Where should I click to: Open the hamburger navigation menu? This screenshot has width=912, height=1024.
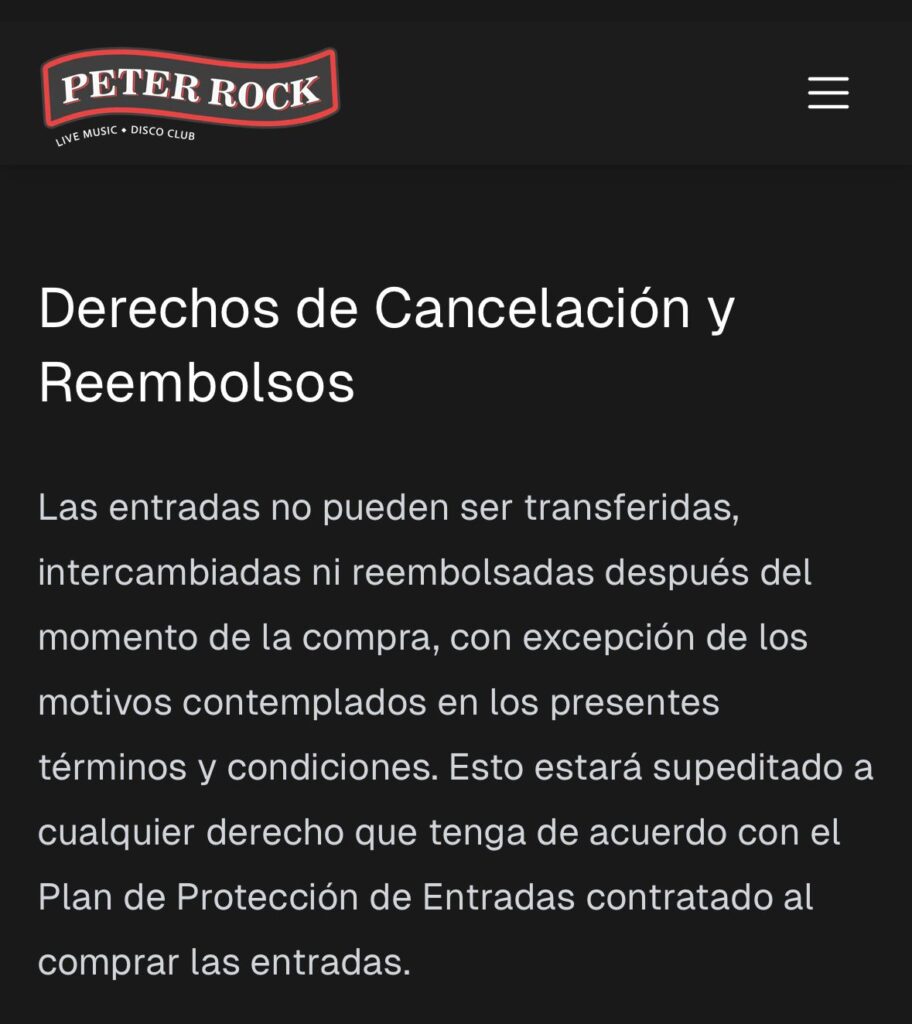tap(828, 93)
